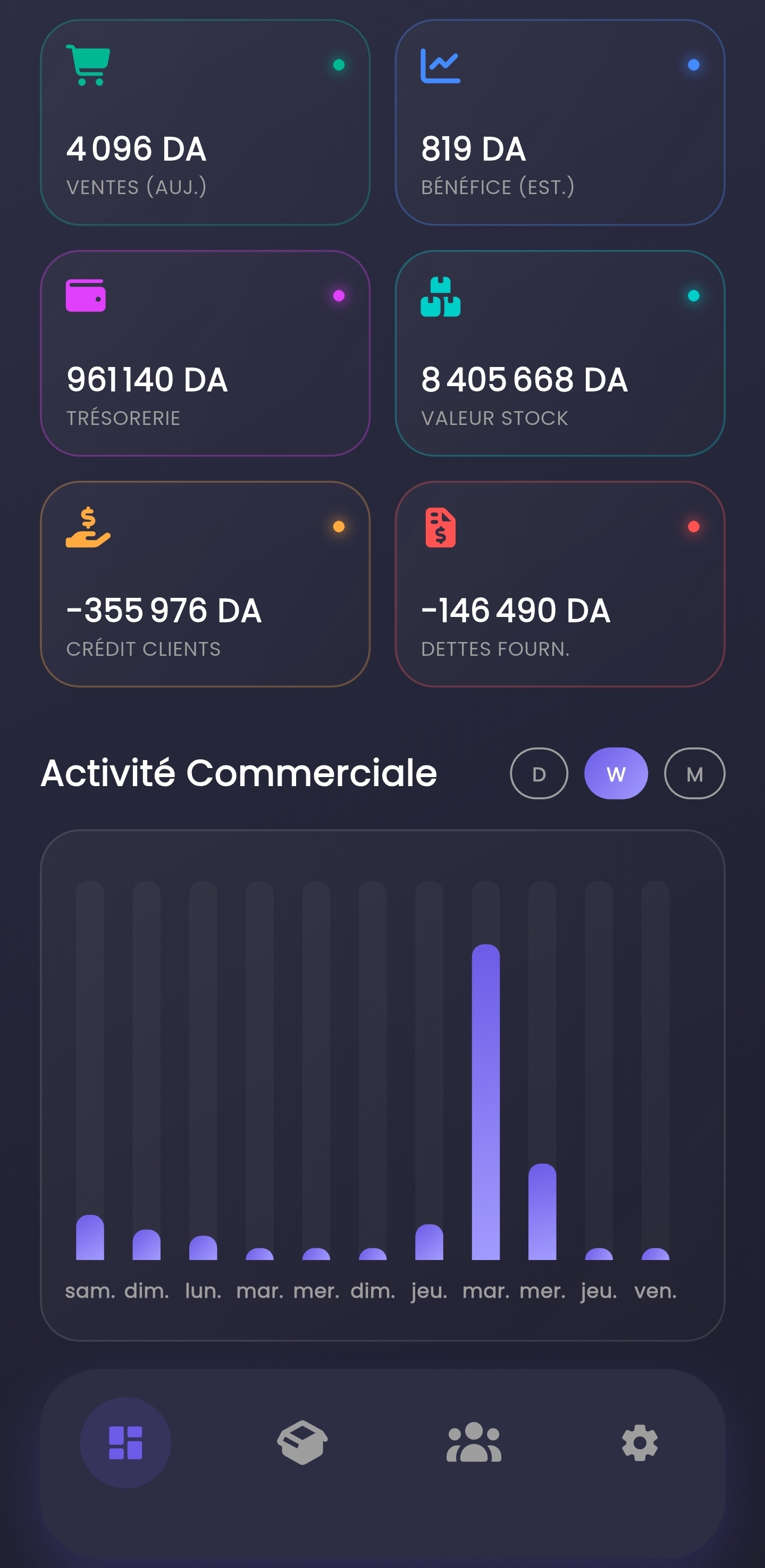Open the clients group tab
The image size is (765, 1568).
click(x=474, y=1442)
